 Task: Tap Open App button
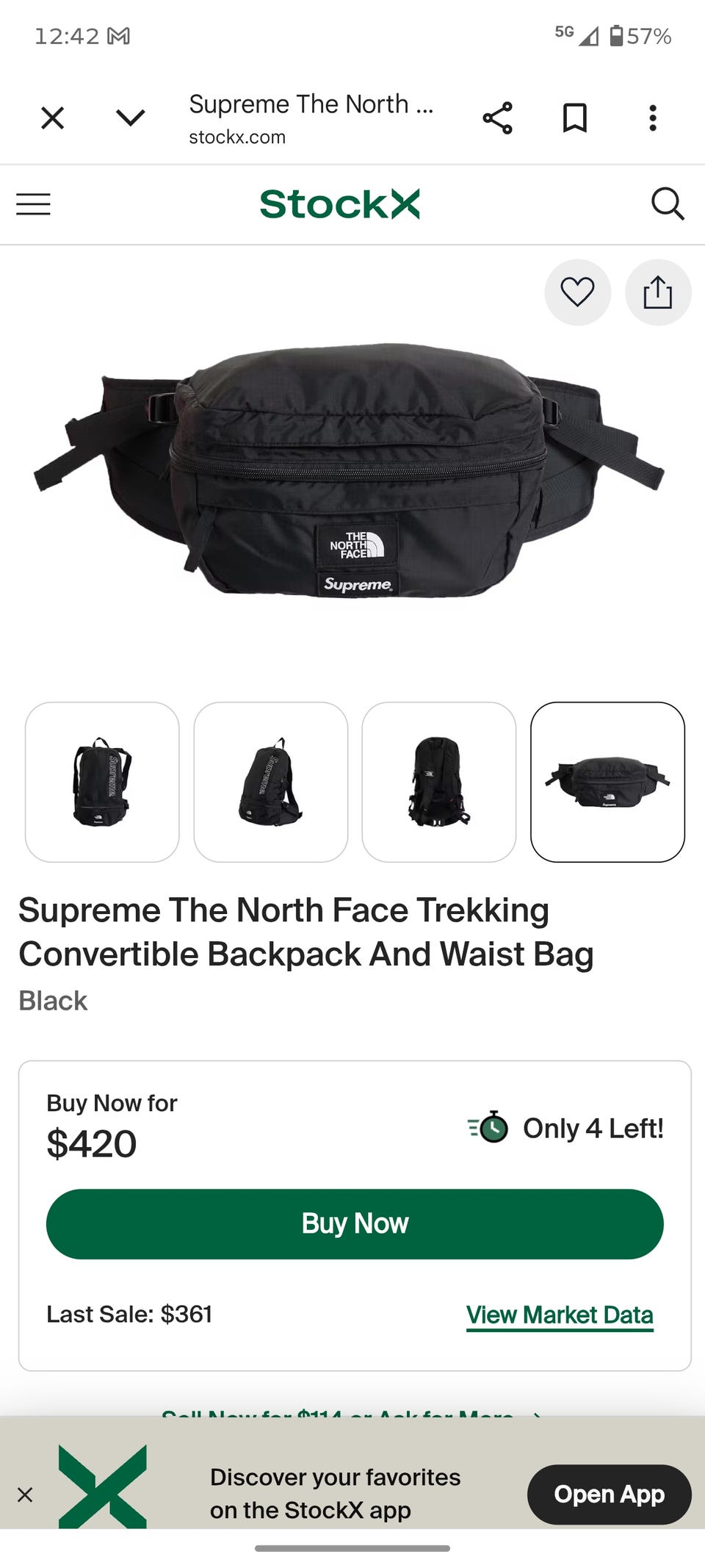click(x=609, y=1494)
